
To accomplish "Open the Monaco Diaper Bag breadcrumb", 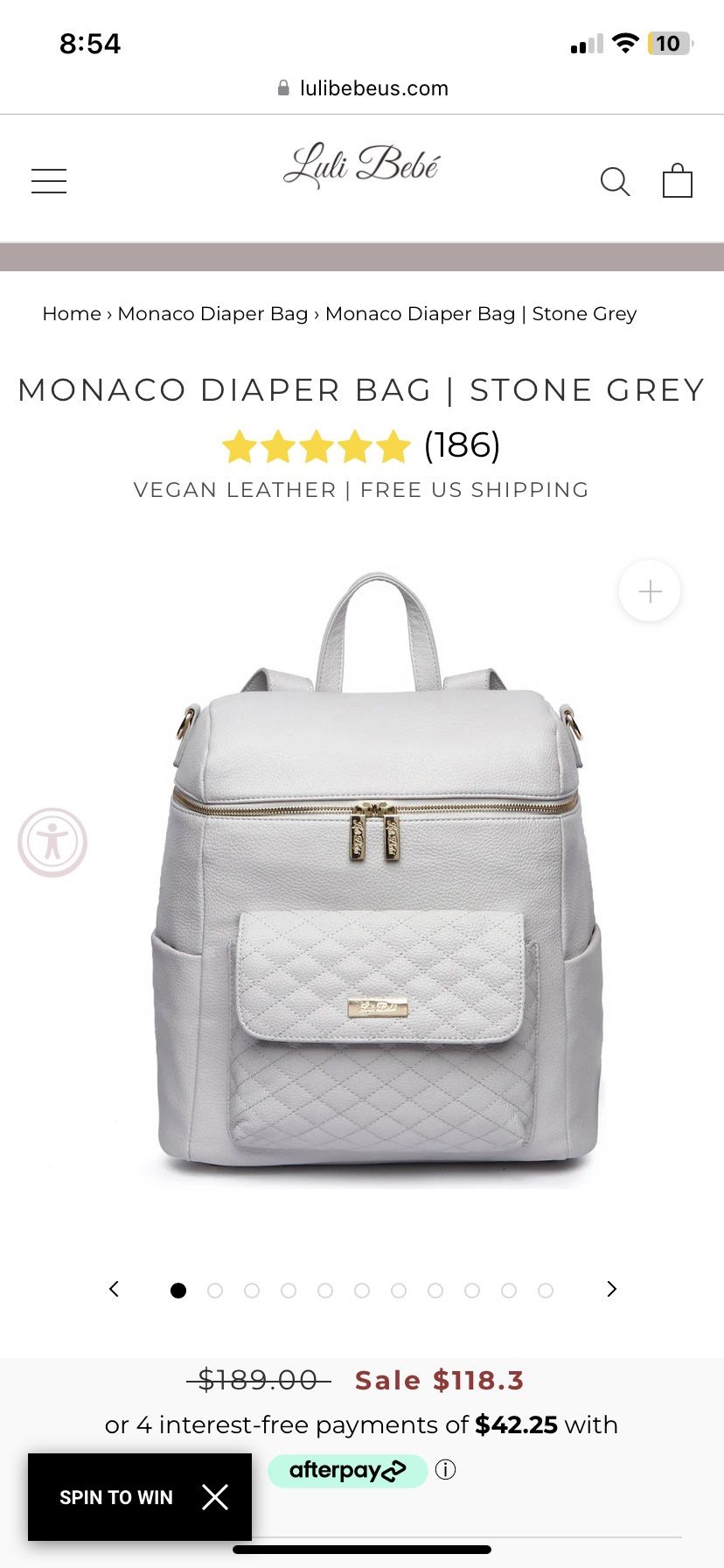I will [212, 313].
